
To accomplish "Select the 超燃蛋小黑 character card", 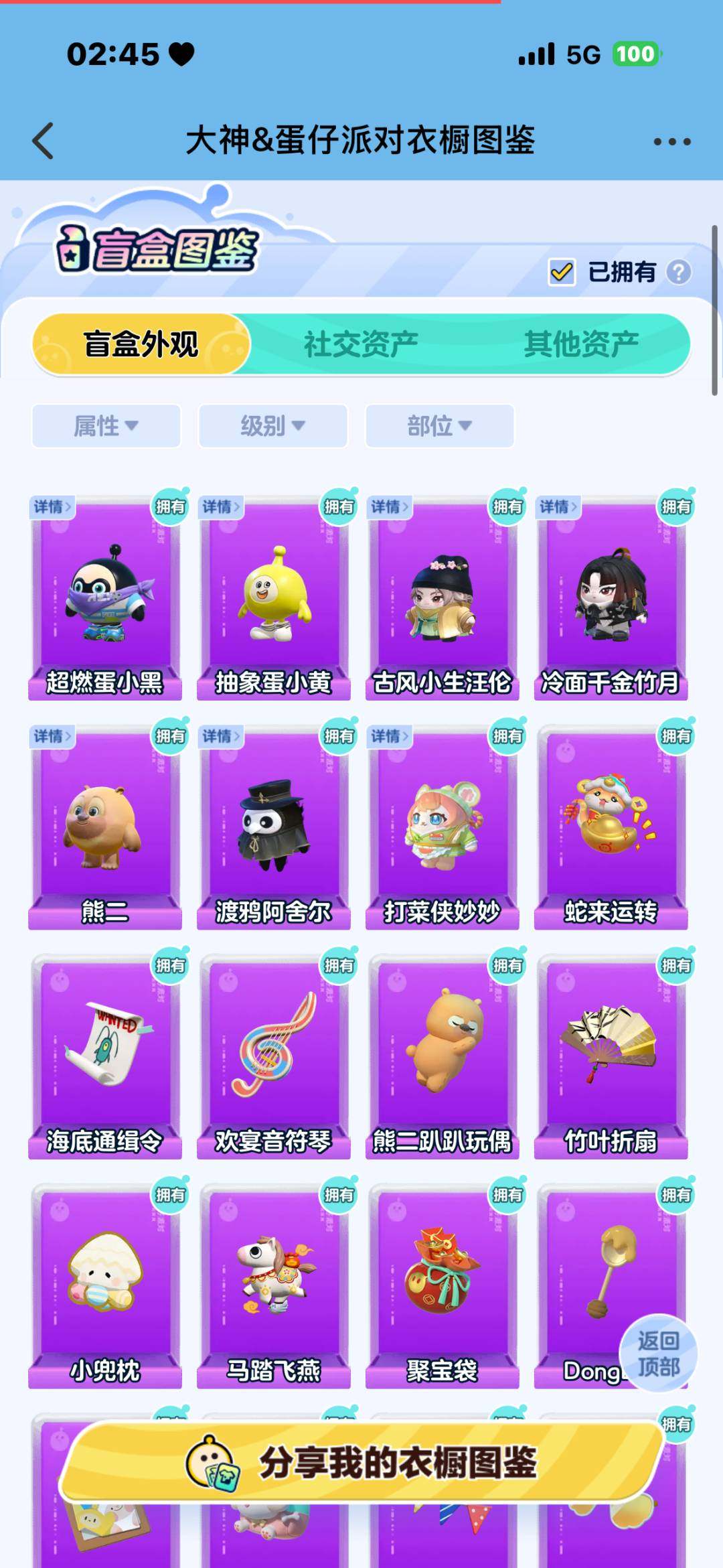I will pos(106,603).
